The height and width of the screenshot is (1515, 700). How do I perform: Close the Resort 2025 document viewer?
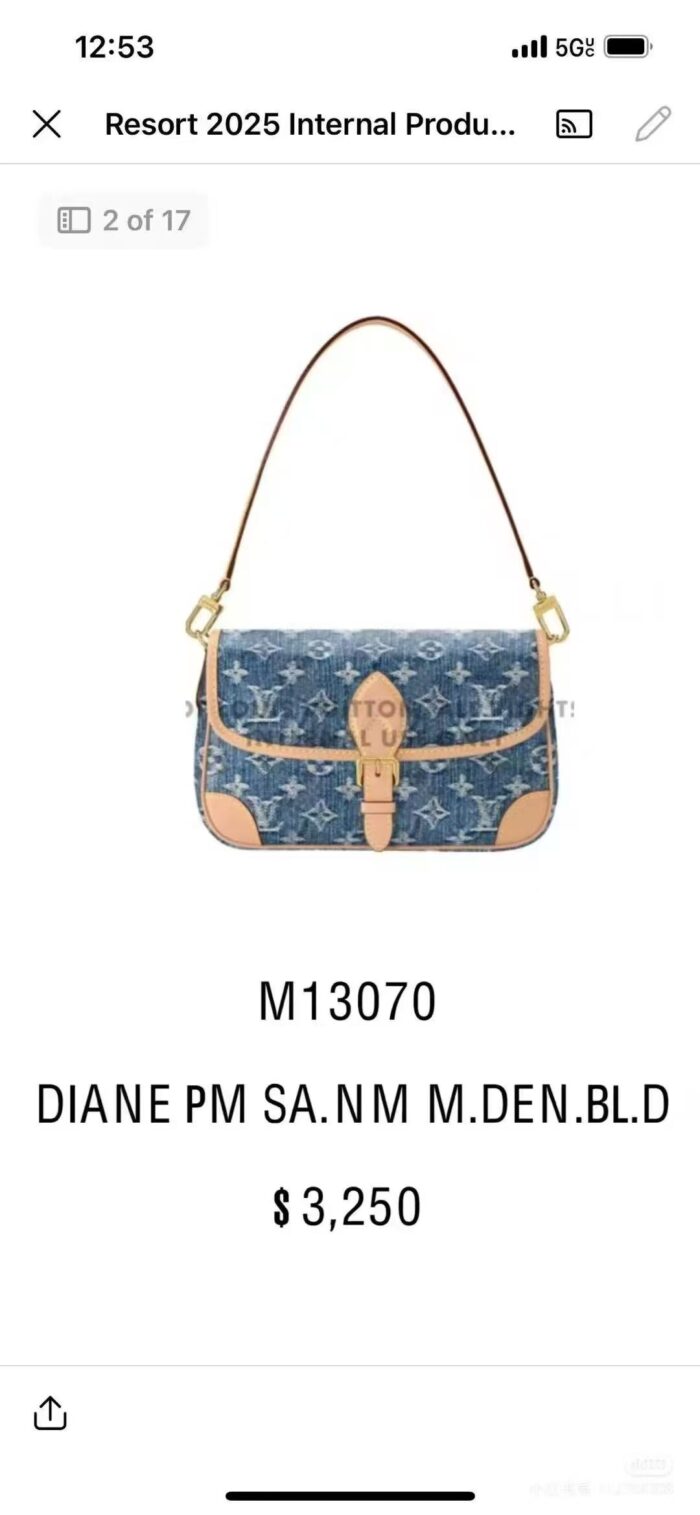tap(47, 125)
